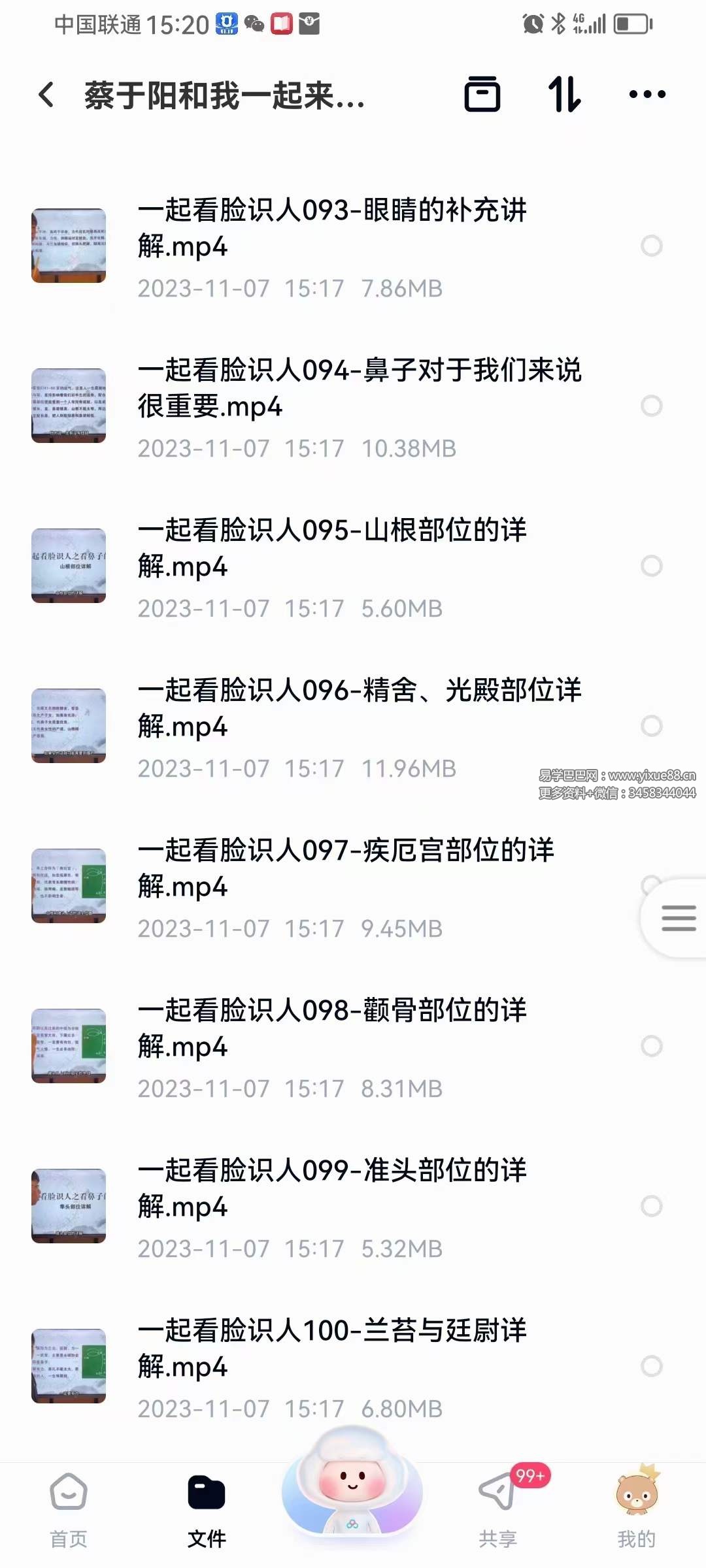706x1568 pixels.
Task: Open the archive box view icon
Action: (x=482, y=95)
